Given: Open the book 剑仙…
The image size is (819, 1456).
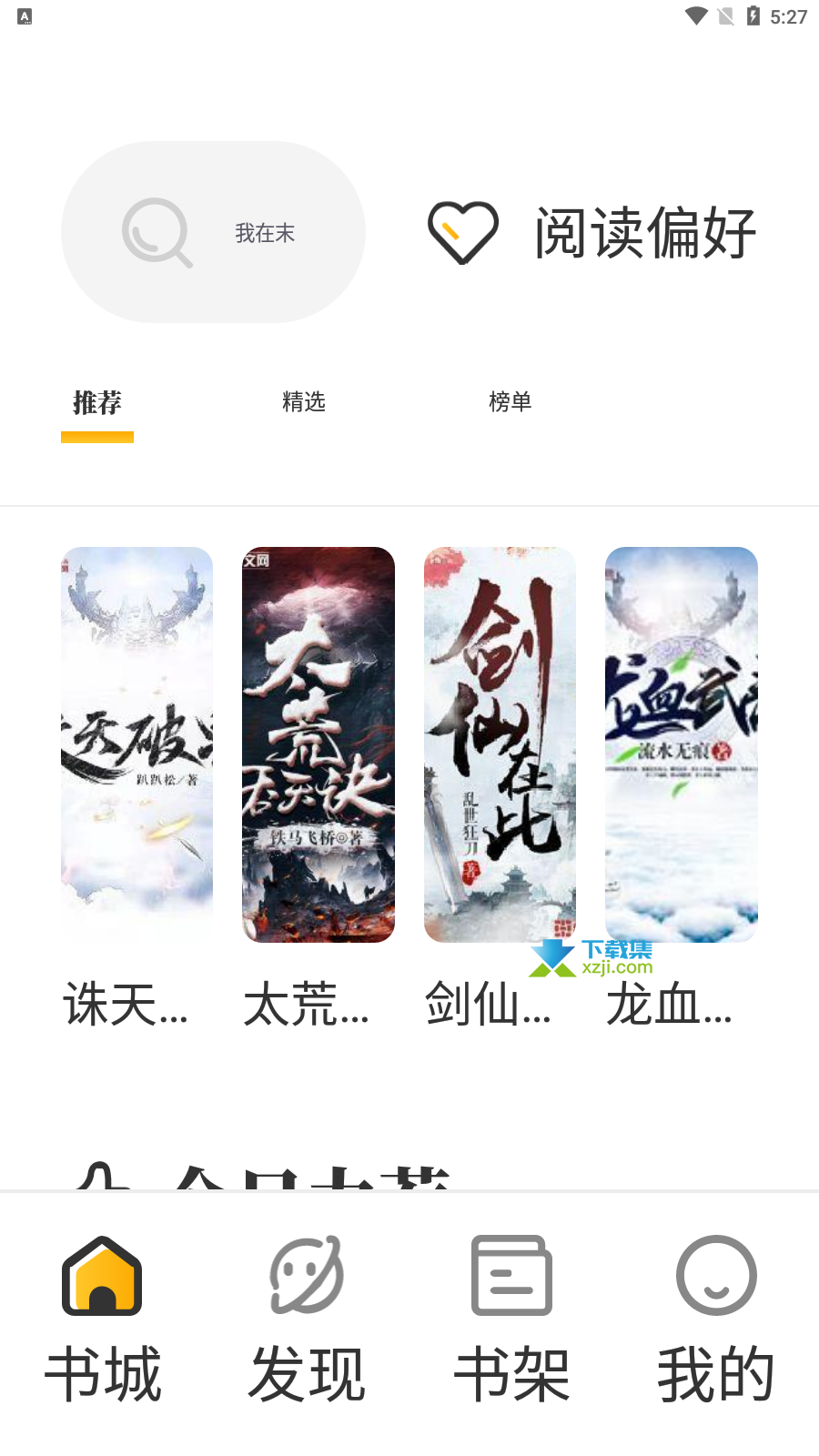Looking at the screenshot, I should [500, 788].
